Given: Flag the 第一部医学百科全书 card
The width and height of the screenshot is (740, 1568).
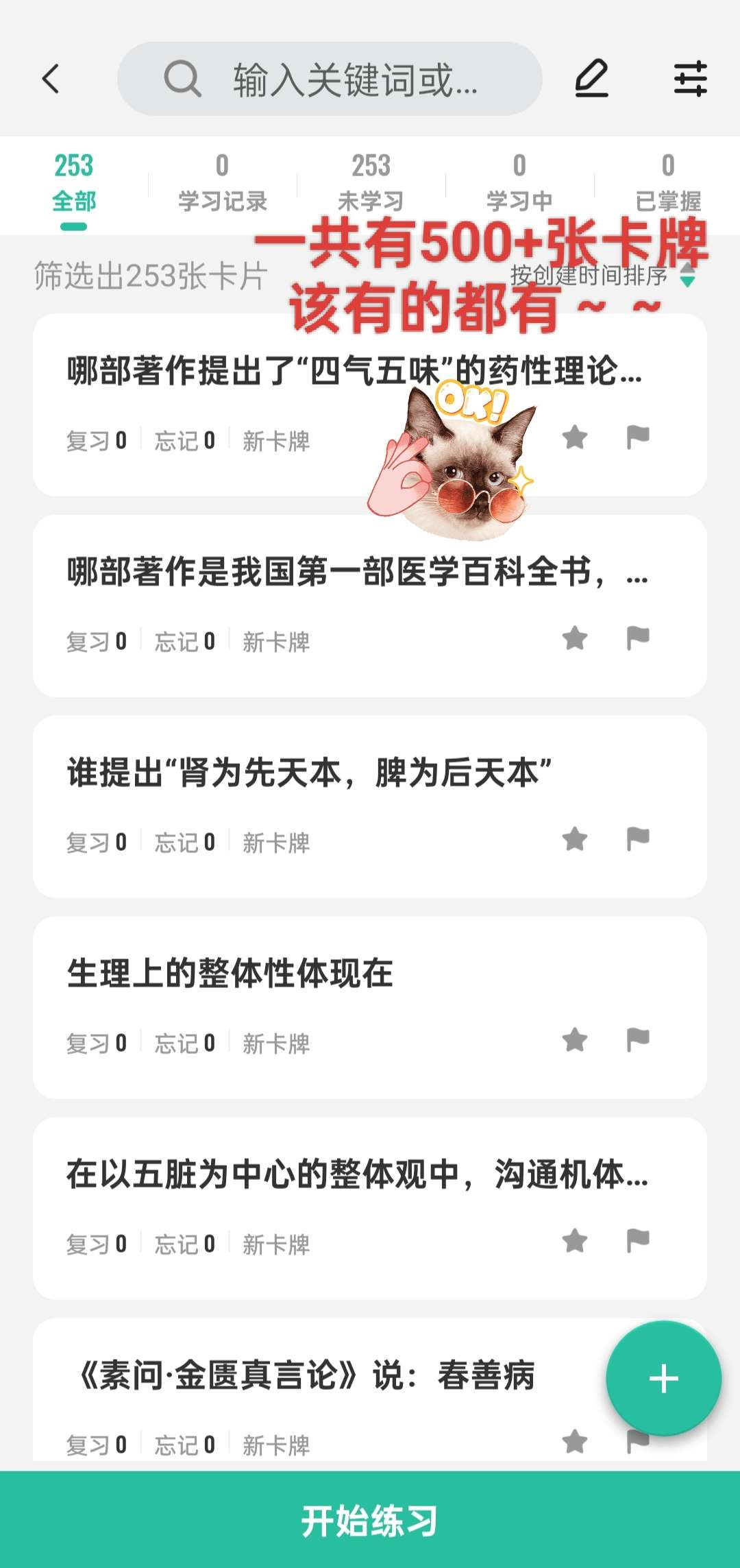Looking at the screenshot, I should (638, 638).
